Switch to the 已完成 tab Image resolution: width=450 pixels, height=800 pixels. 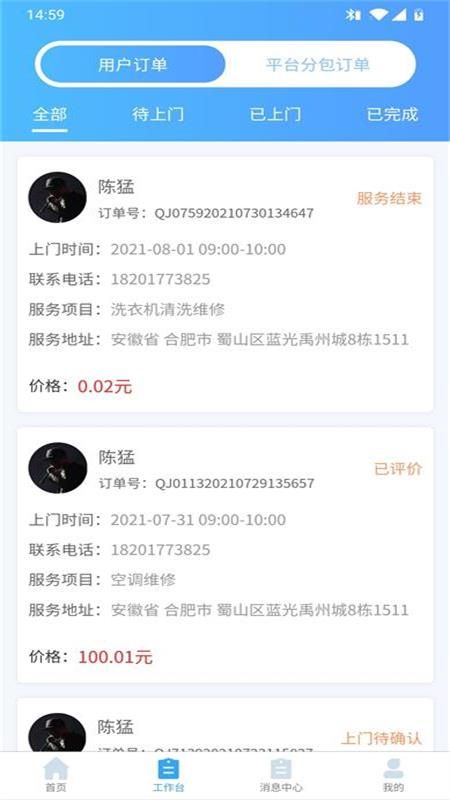coord(392,114)
